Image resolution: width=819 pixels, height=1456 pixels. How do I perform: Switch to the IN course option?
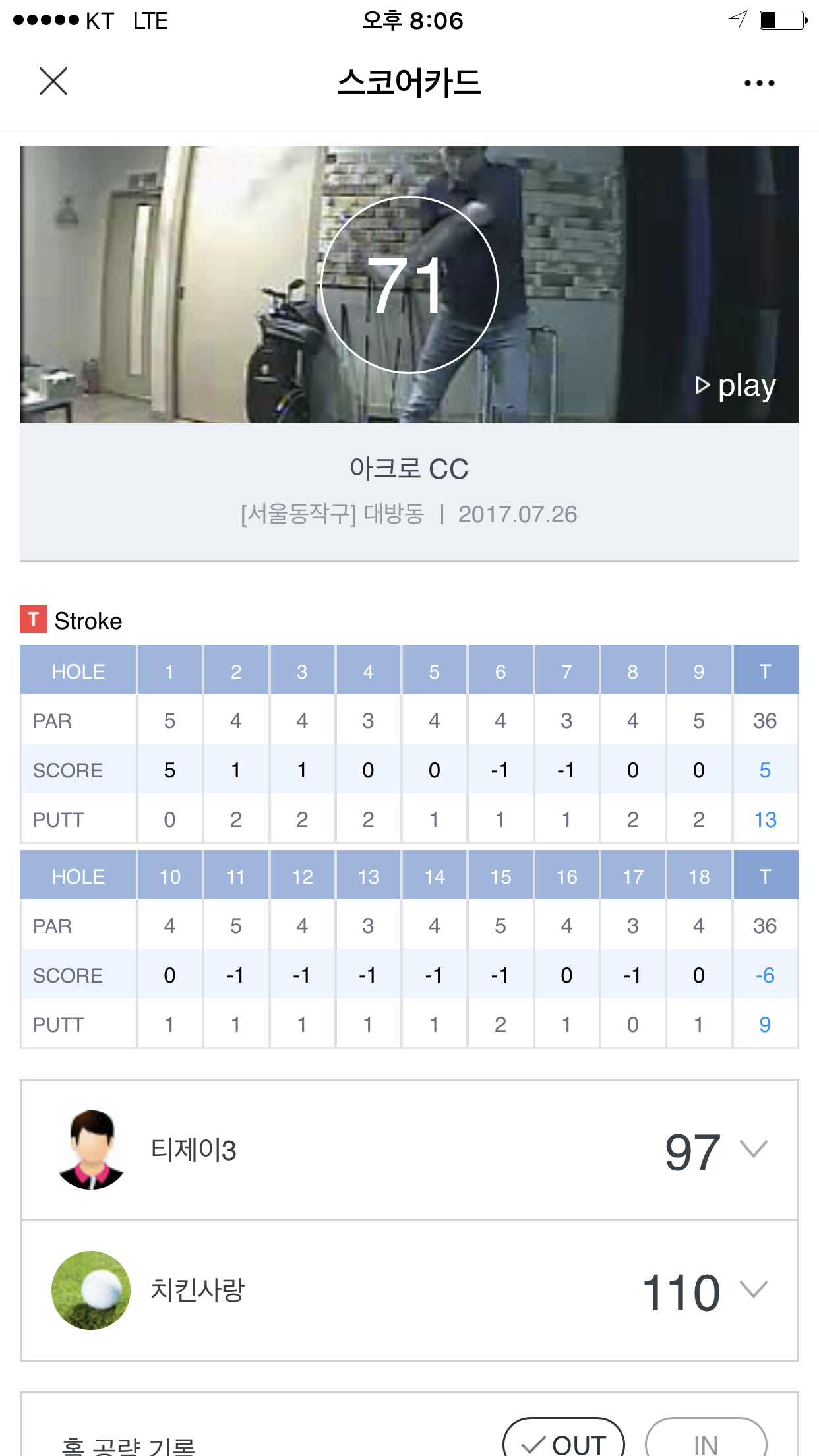pos(706,1443)
